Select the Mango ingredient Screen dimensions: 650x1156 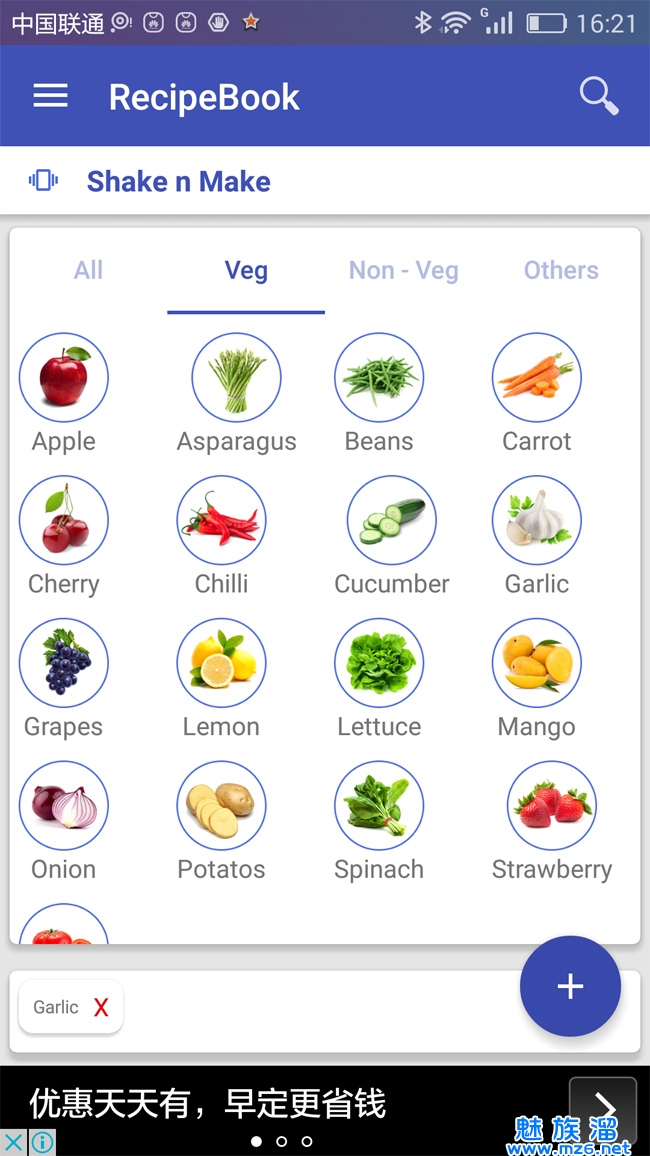tap(536, 664)
